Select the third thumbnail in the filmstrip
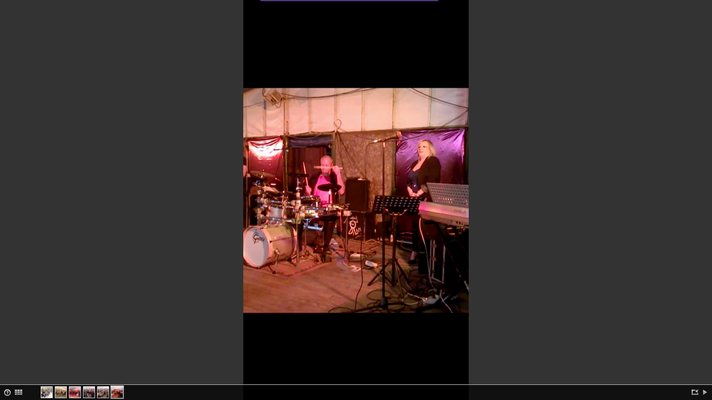This screenshot has width=712, height=400. click(74, 392)
